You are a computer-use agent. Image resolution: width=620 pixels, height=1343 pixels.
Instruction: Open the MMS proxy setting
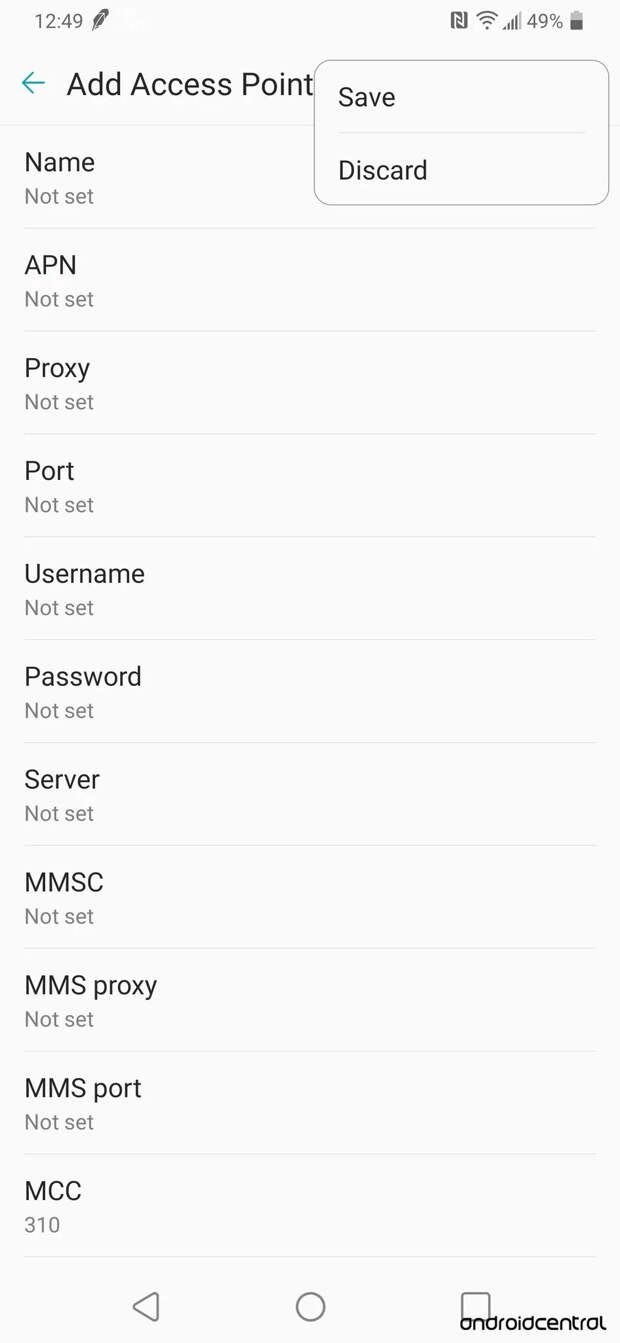click(310, 1001)
